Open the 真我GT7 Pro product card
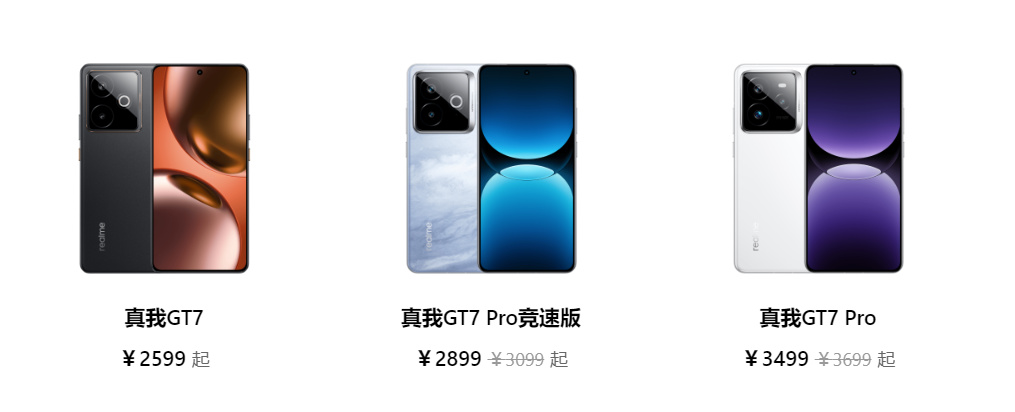The height and width of the screenshot is (412, 1015). pos(818,169)
